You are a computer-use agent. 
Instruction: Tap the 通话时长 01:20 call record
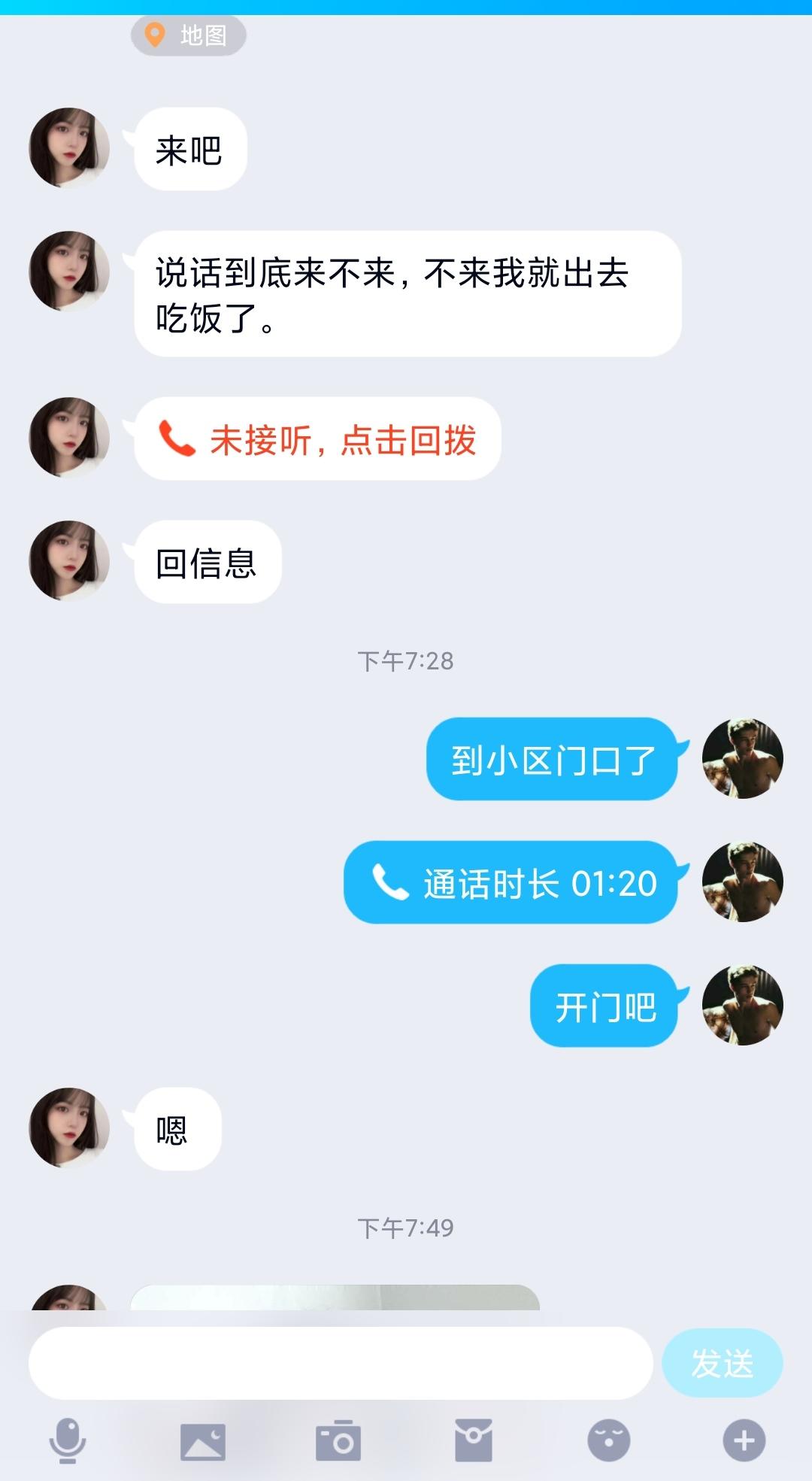(511, 882)
